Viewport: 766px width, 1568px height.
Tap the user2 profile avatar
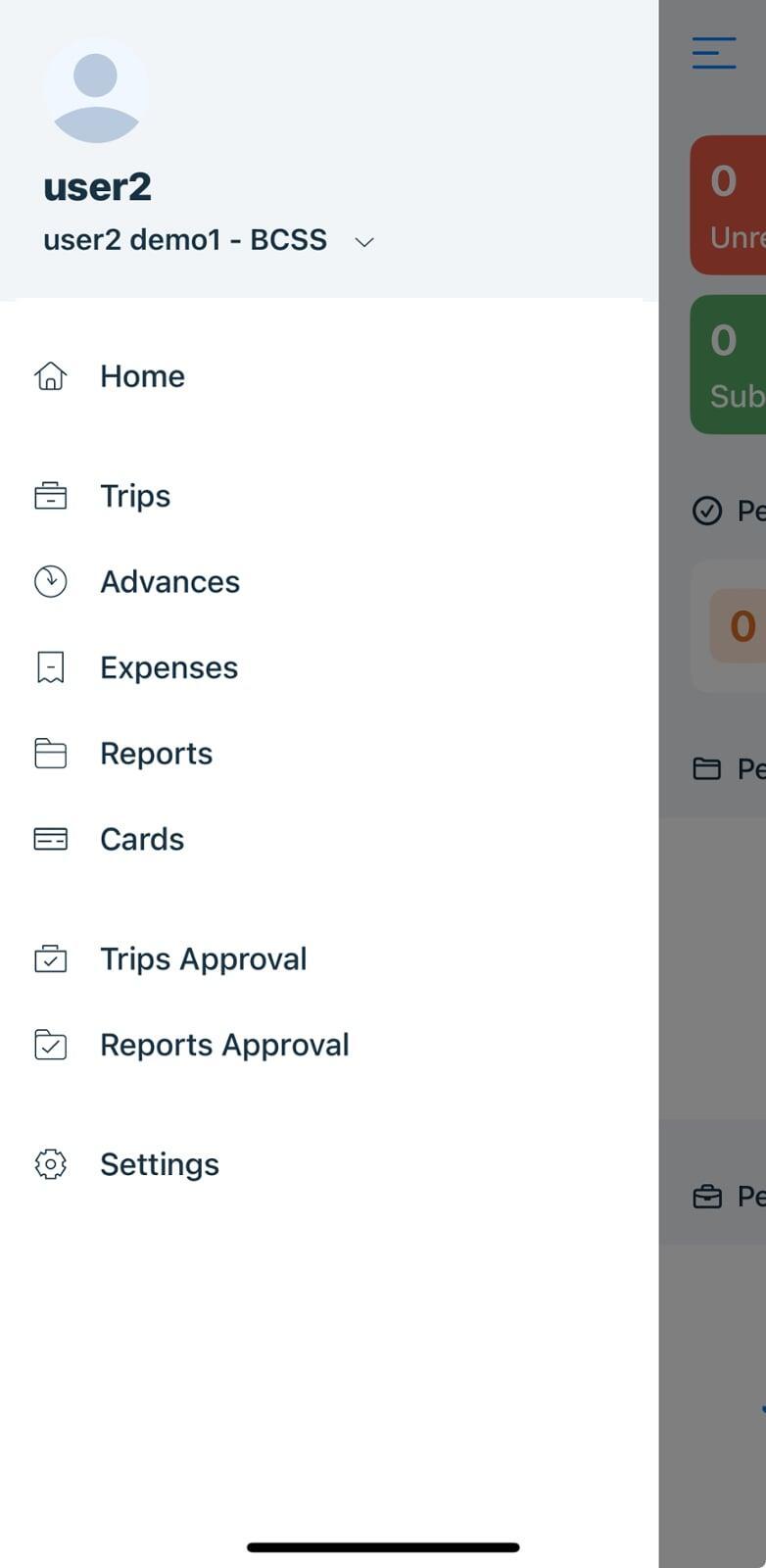tap(96, 91)
